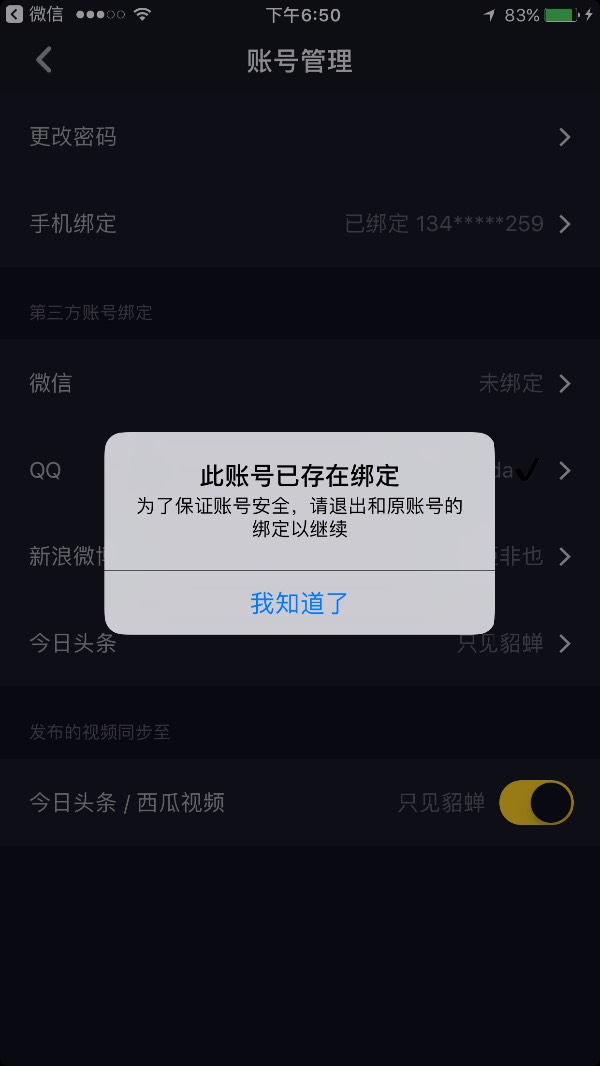Go back from 账号管理
The height and width of the screenshot is (1066, 600).
[43, 61]
